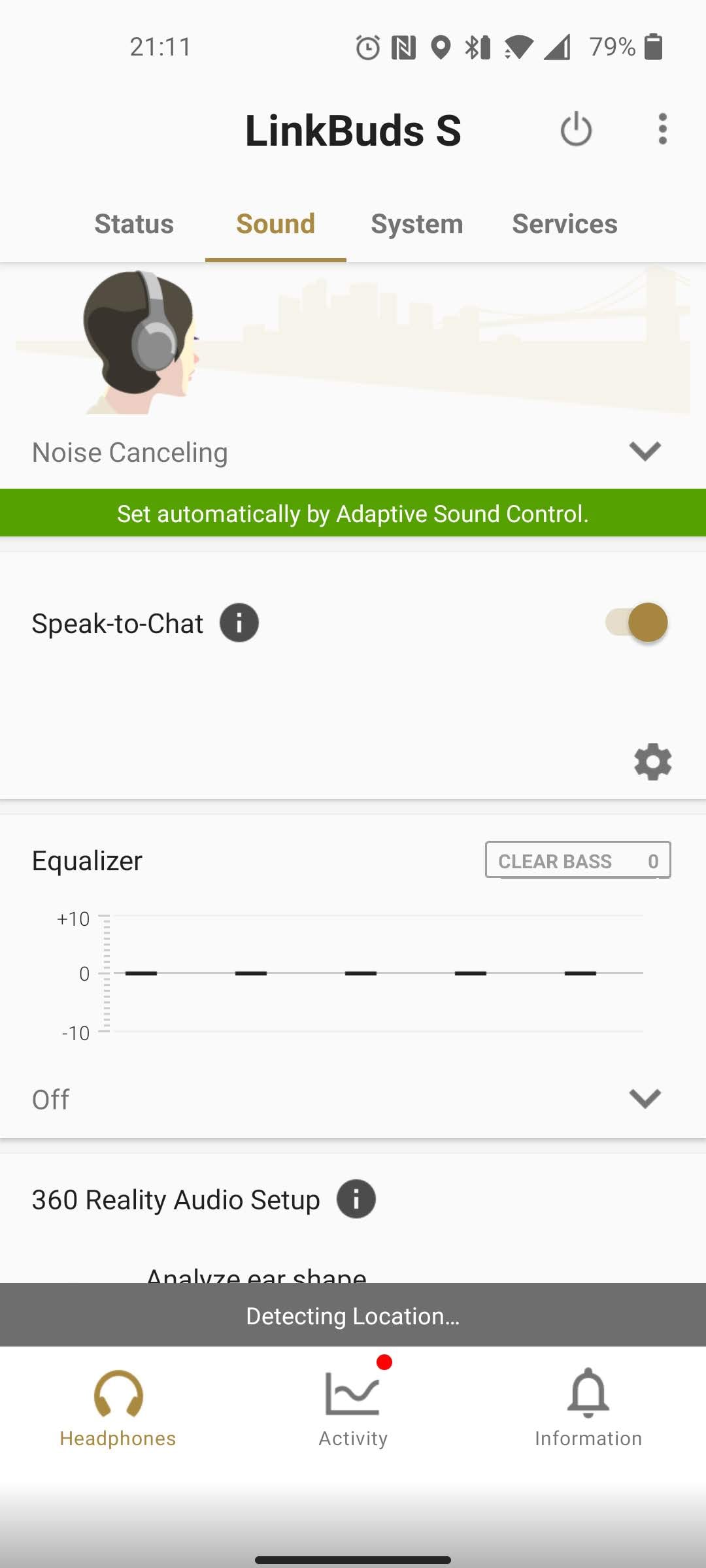
Task: Open Speak-to-Chat settings gear
Action: click(x=652, y=762)
